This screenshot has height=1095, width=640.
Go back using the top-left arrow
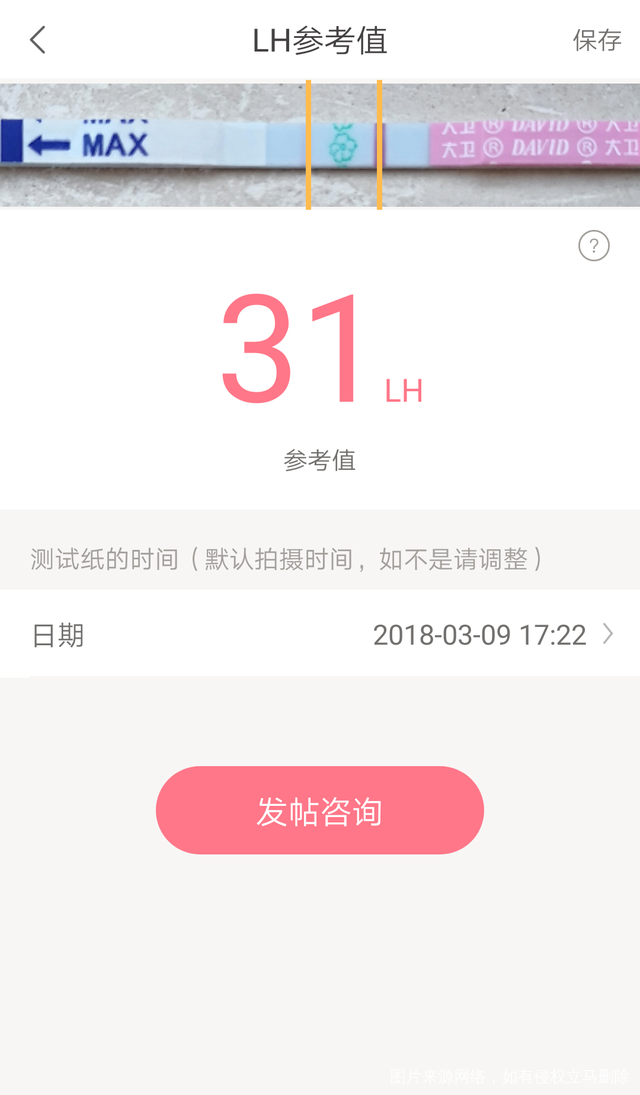(x=38, y=40)
